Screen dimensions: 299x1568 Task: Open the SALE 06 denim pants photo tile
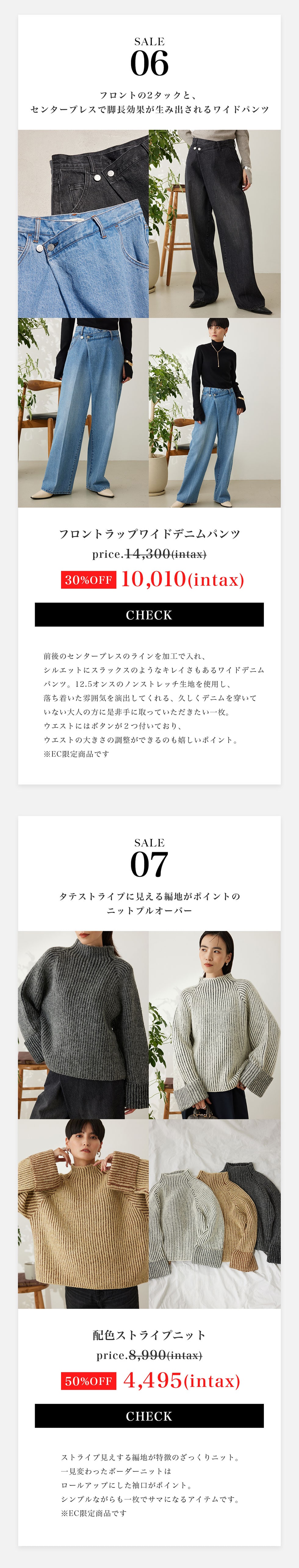tap(149, 318)
